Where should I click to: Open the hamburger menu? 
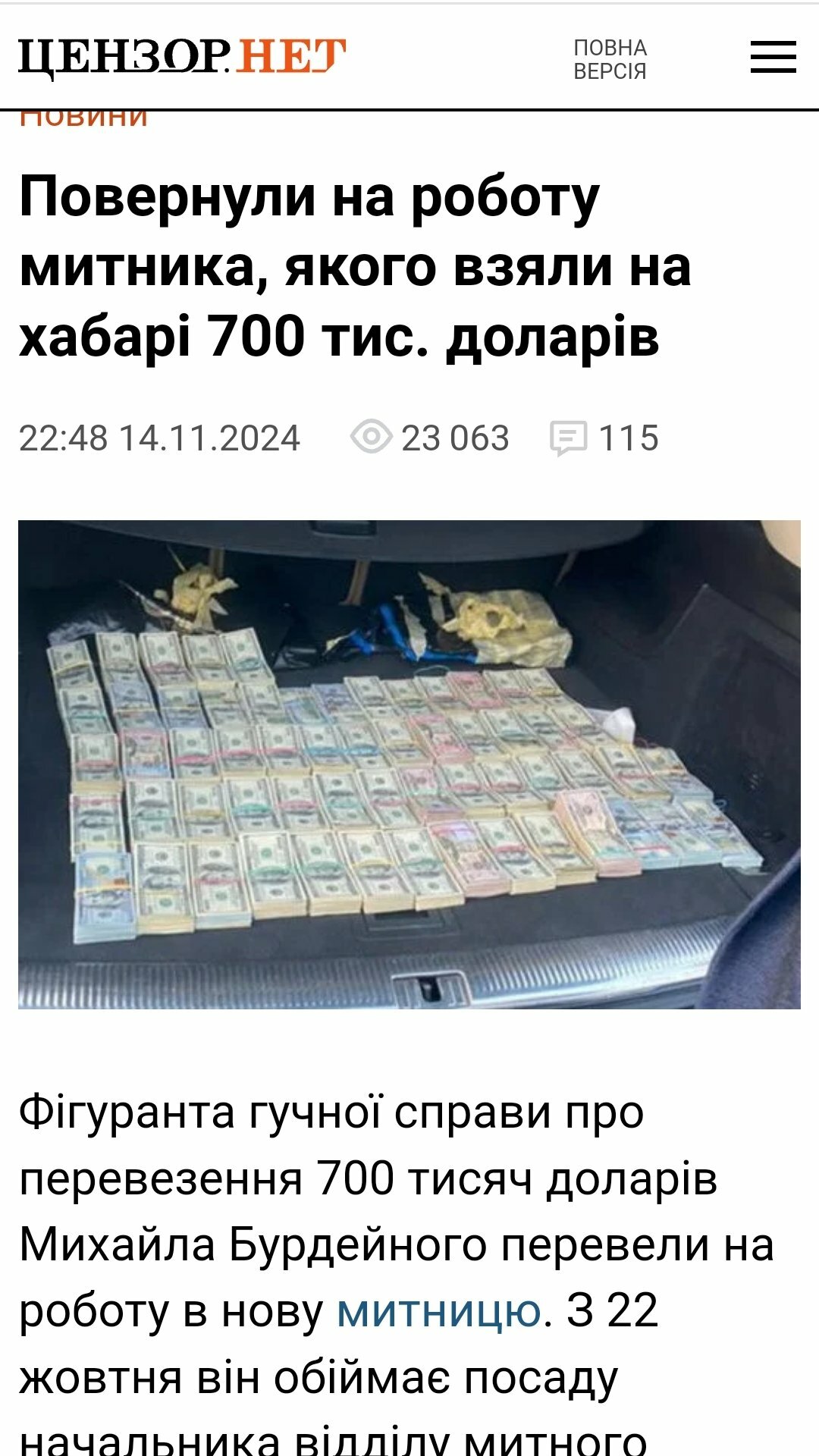773,58
